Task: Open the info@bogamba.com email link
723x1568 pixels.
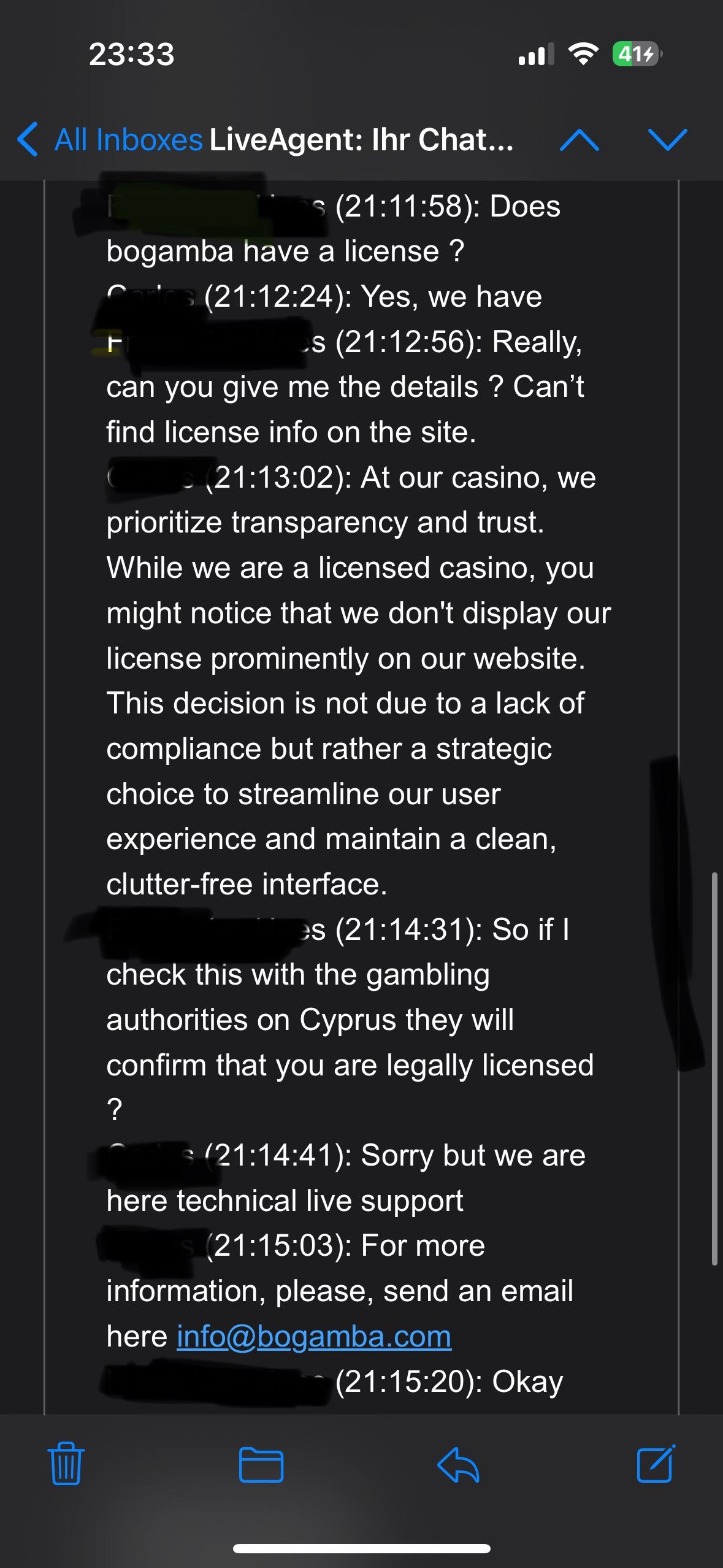Action: [x=314, y=1336]
